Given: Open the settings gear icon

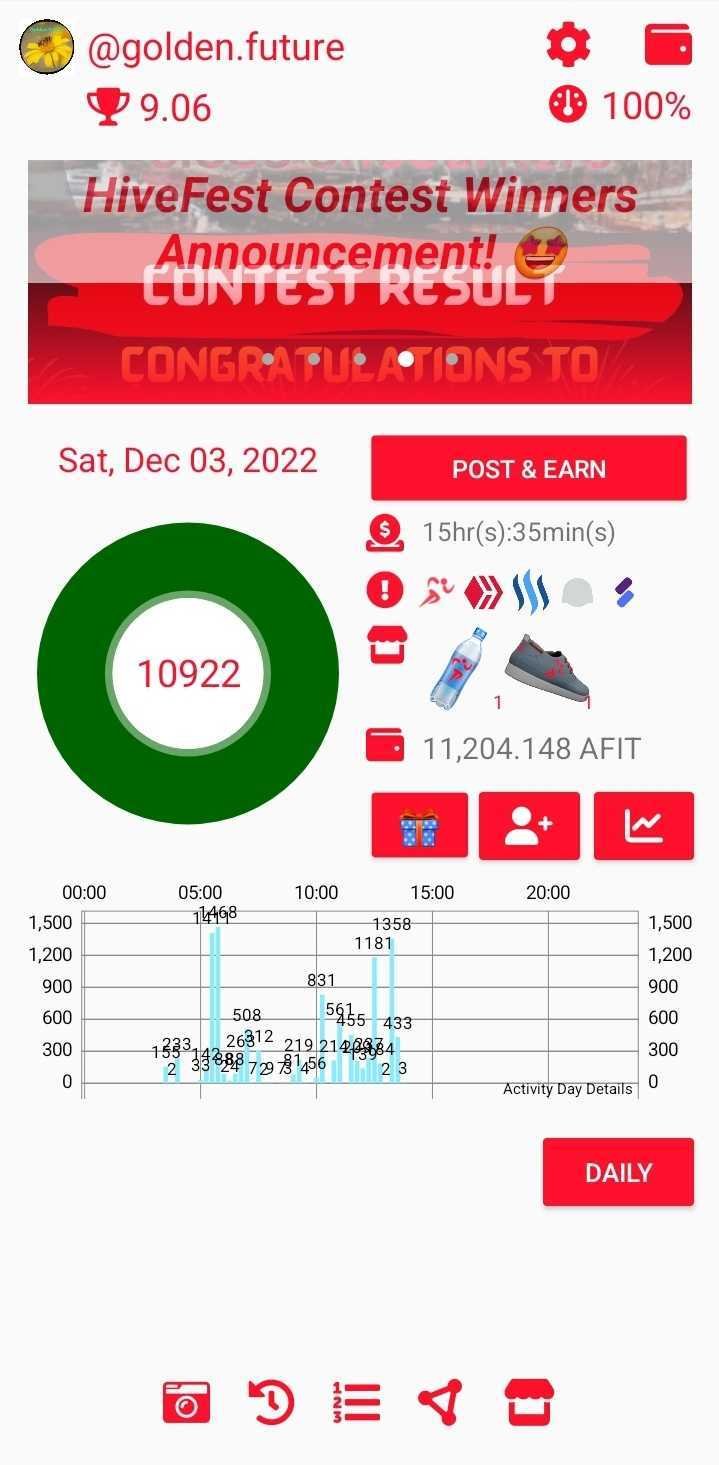Looking at the screenshot, I should (x=568, y=45).
